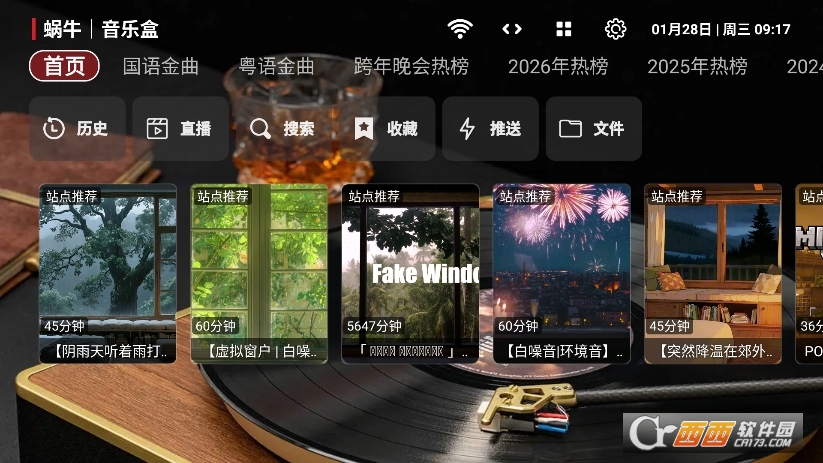Open 历史 playback history
The height and width of the screenshot is (463, 823).
[x=77, y=129]
